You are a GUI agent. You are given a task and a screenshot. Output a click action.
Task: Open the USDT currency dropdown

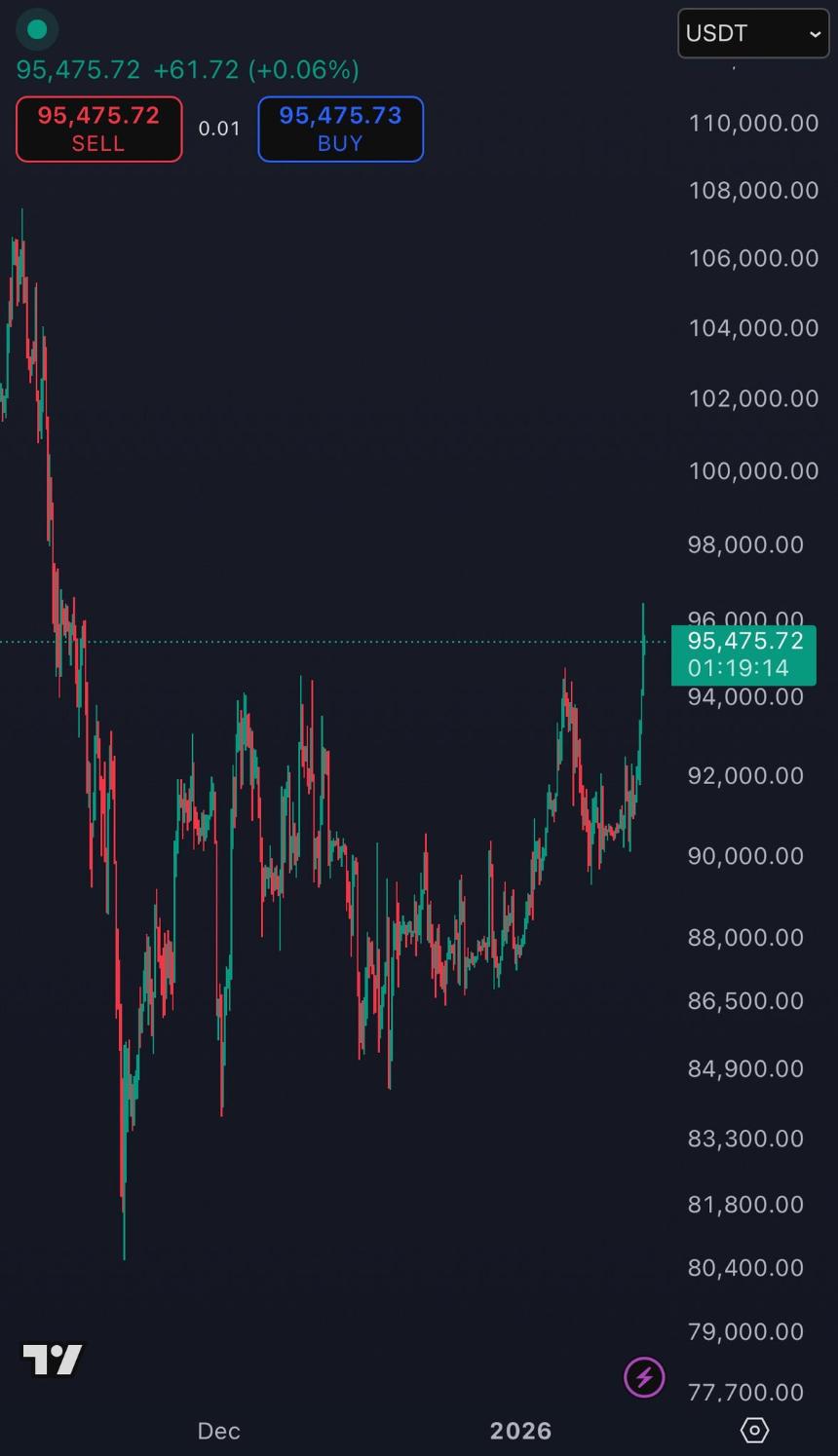point(753,33)
